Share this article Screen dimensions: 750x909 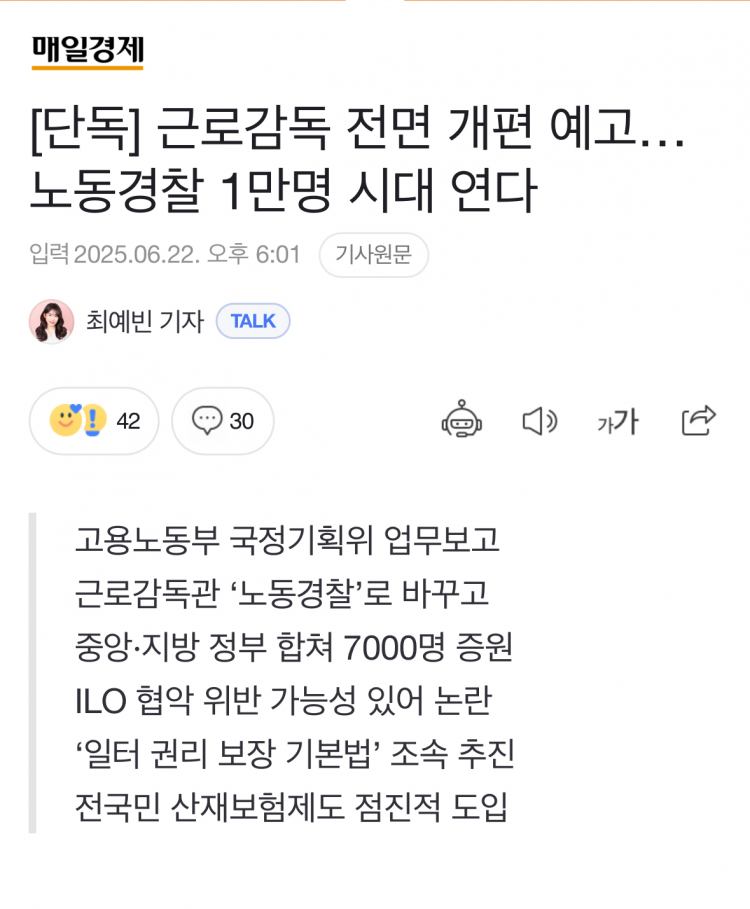click(698, 421)
